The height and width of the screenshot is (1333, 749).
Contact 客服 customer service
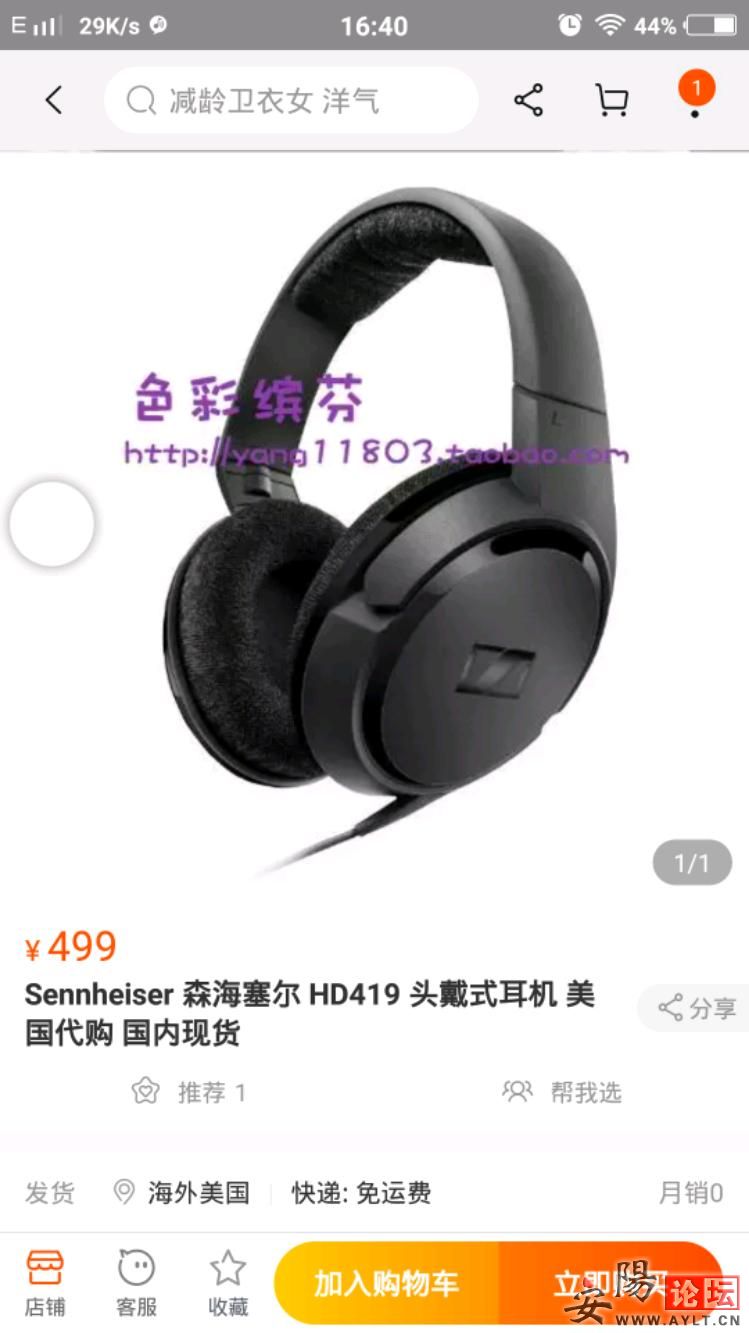point(136,1283)
